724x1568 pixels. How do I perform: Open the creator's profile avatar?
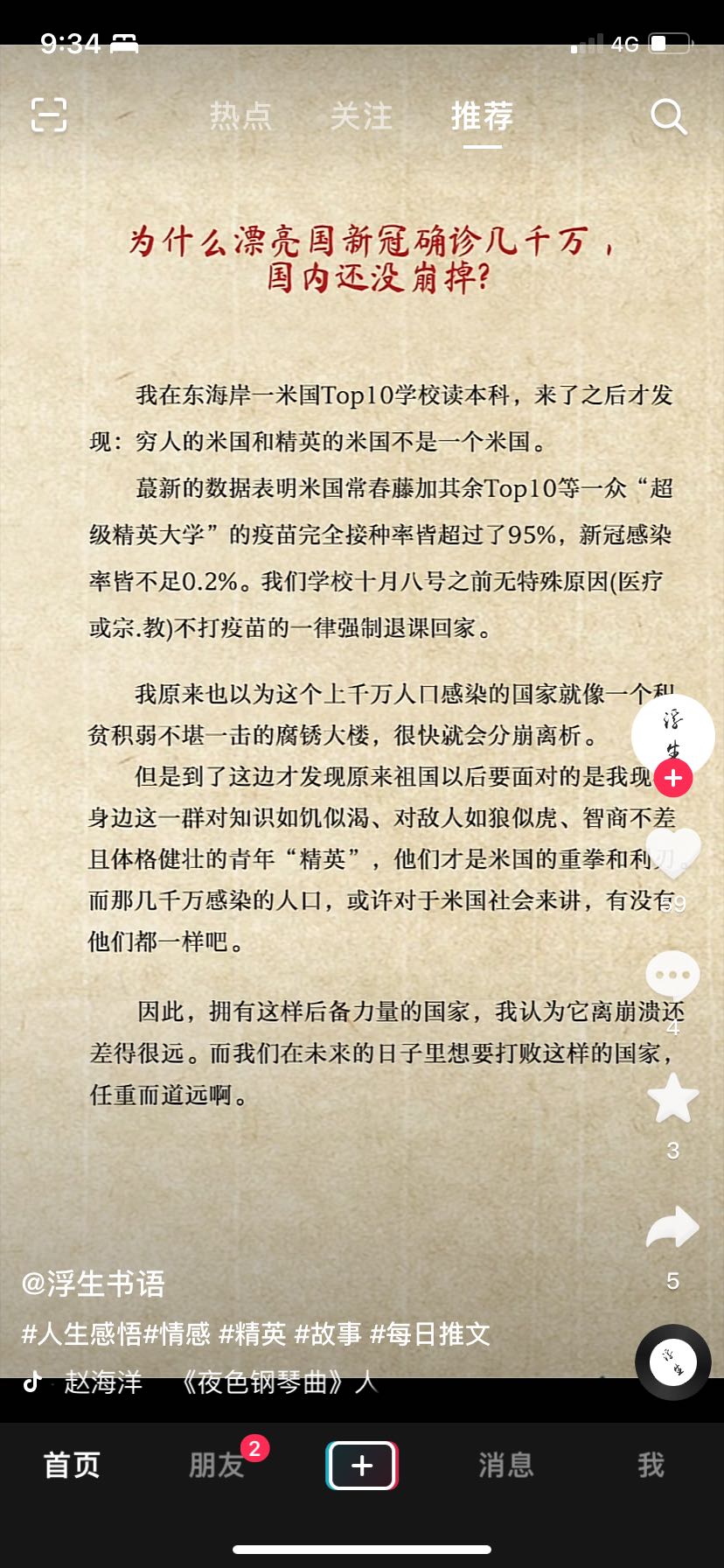[672, 735]
